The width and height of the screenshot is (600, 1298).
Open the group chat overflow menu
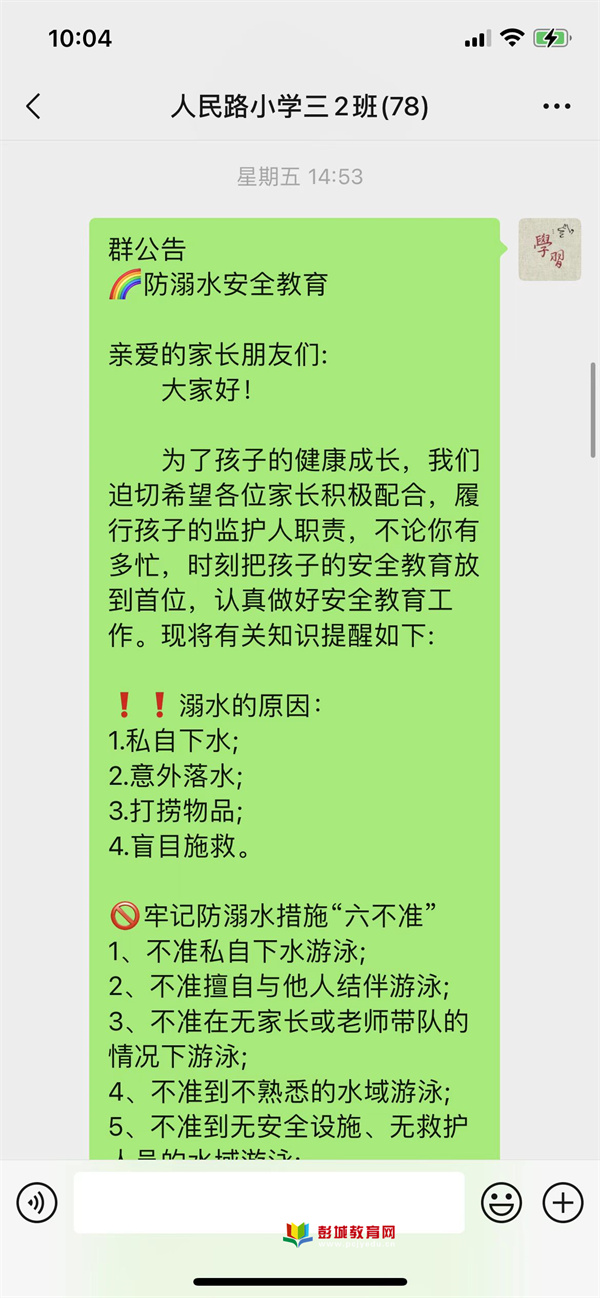point(556,106)
